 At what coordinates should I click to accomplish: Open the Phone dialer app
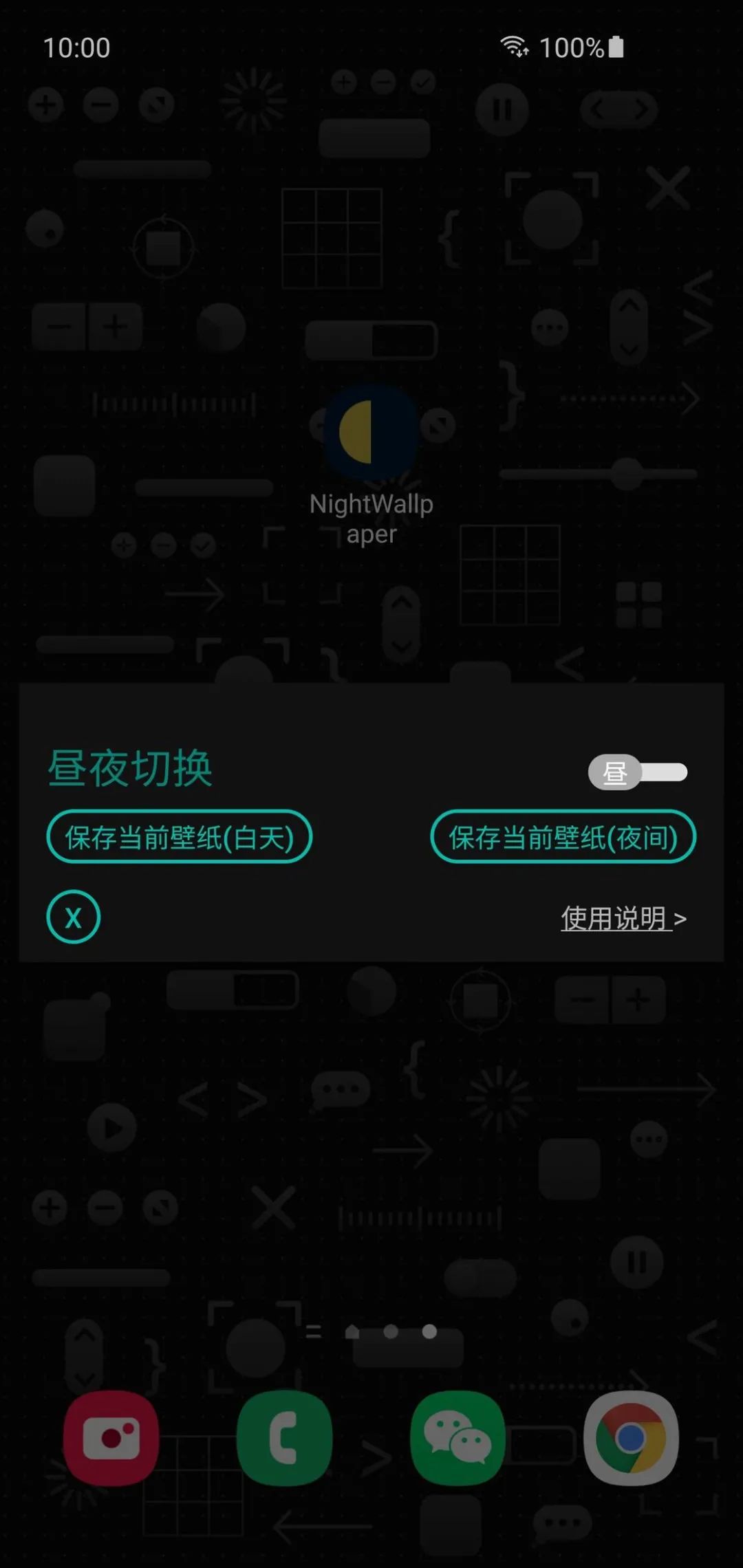pyautogui.click(x=284, y=1437)
